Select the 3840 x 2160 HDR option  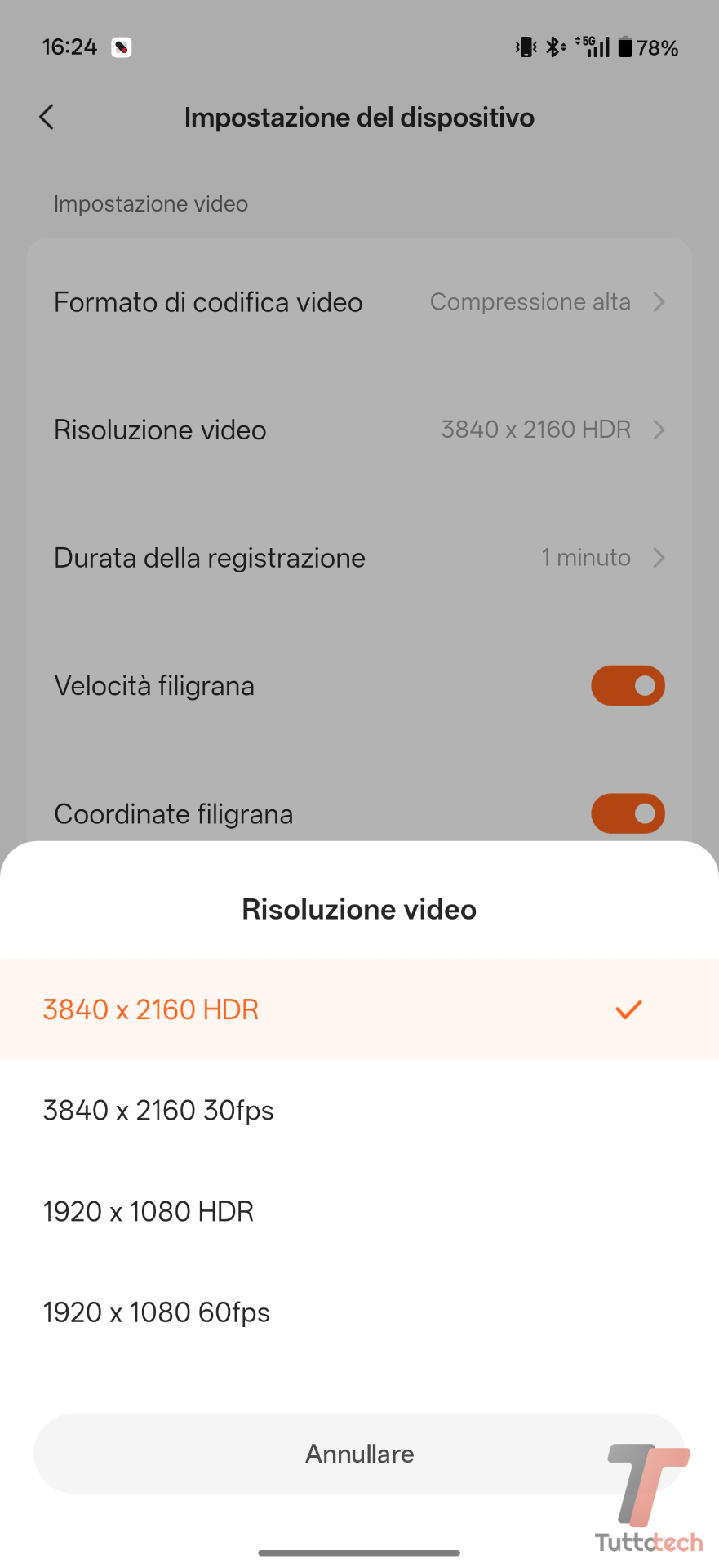(151, 1009)
